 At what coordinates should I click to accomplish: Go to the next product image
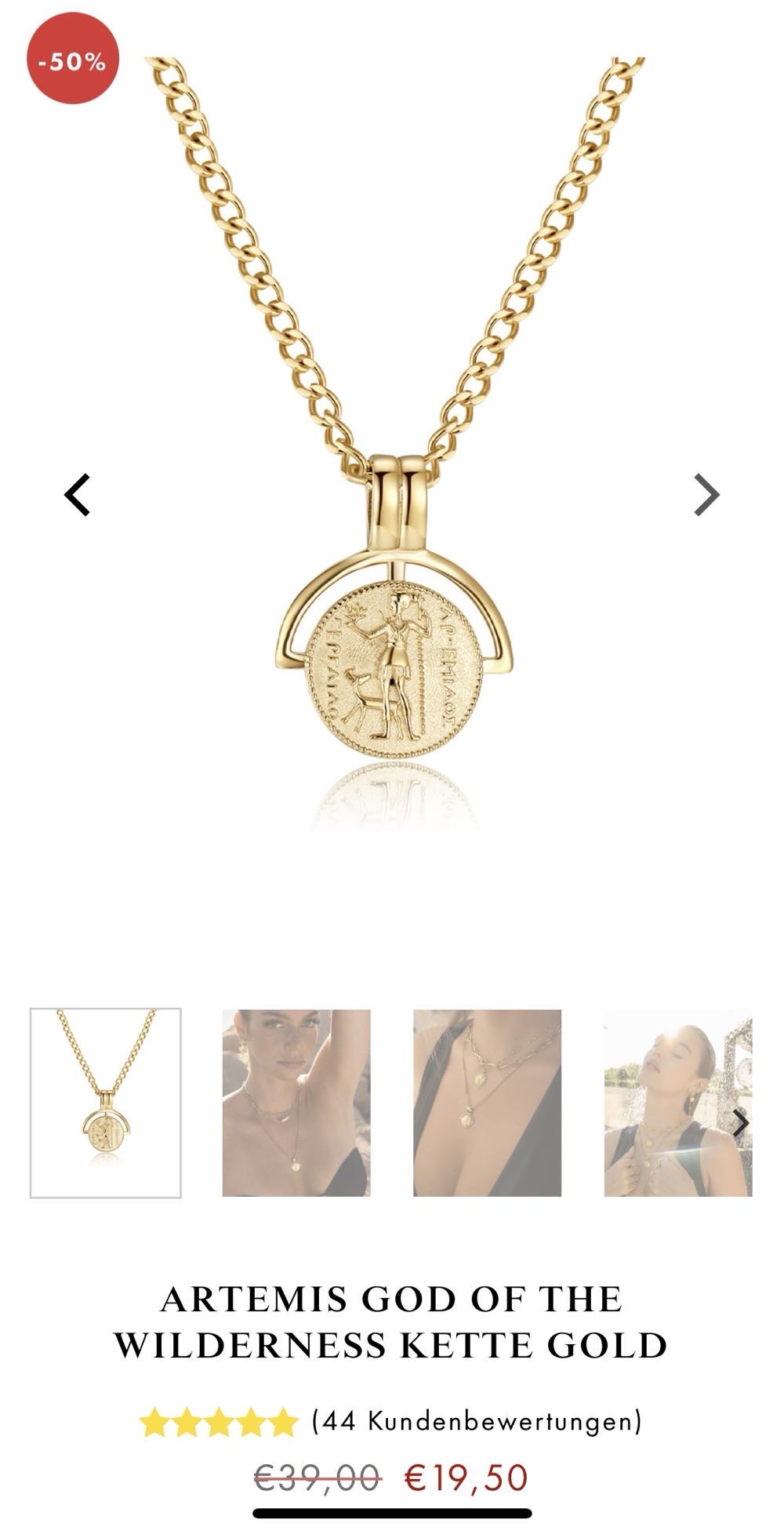pyautogui.click(x=706, y=495)
